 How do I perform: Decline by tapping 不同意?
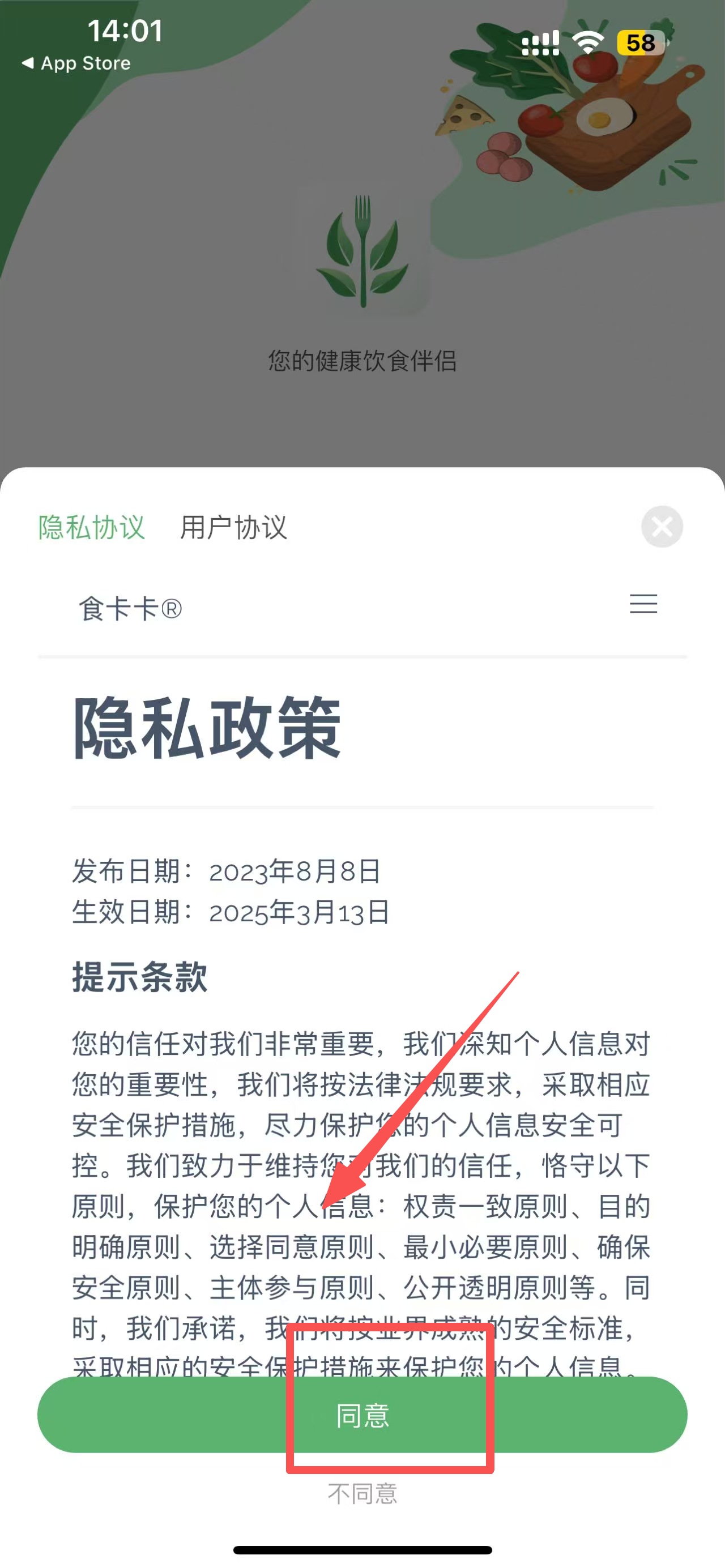click(x=362, y=1493)
